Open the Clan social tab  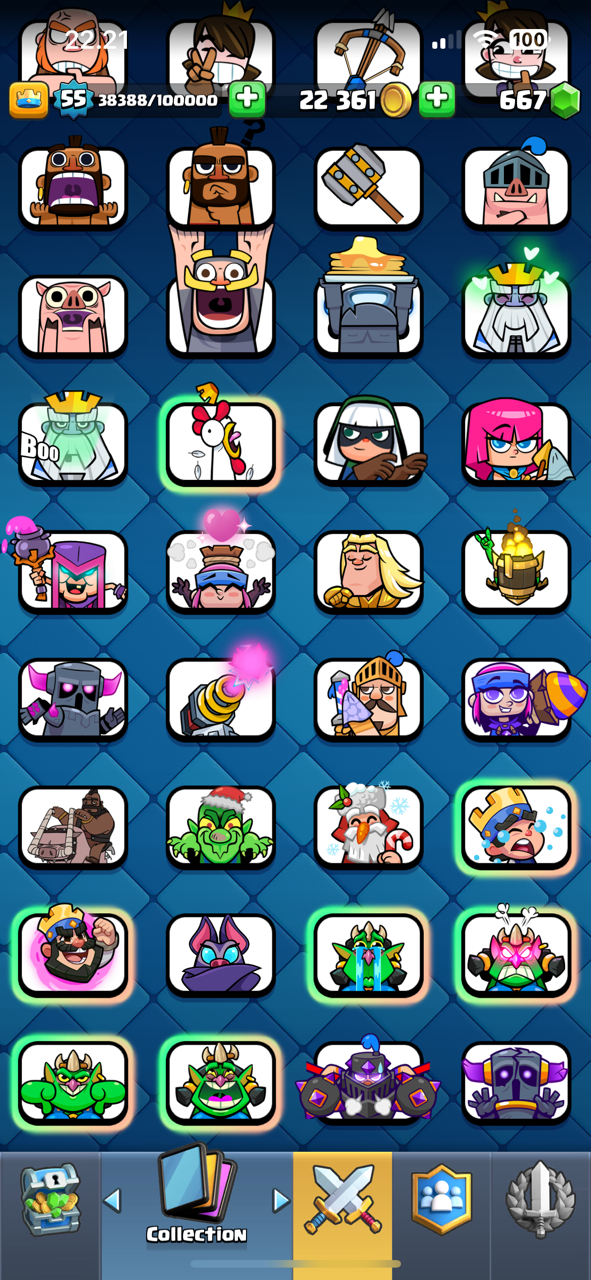pos(441,1198)
